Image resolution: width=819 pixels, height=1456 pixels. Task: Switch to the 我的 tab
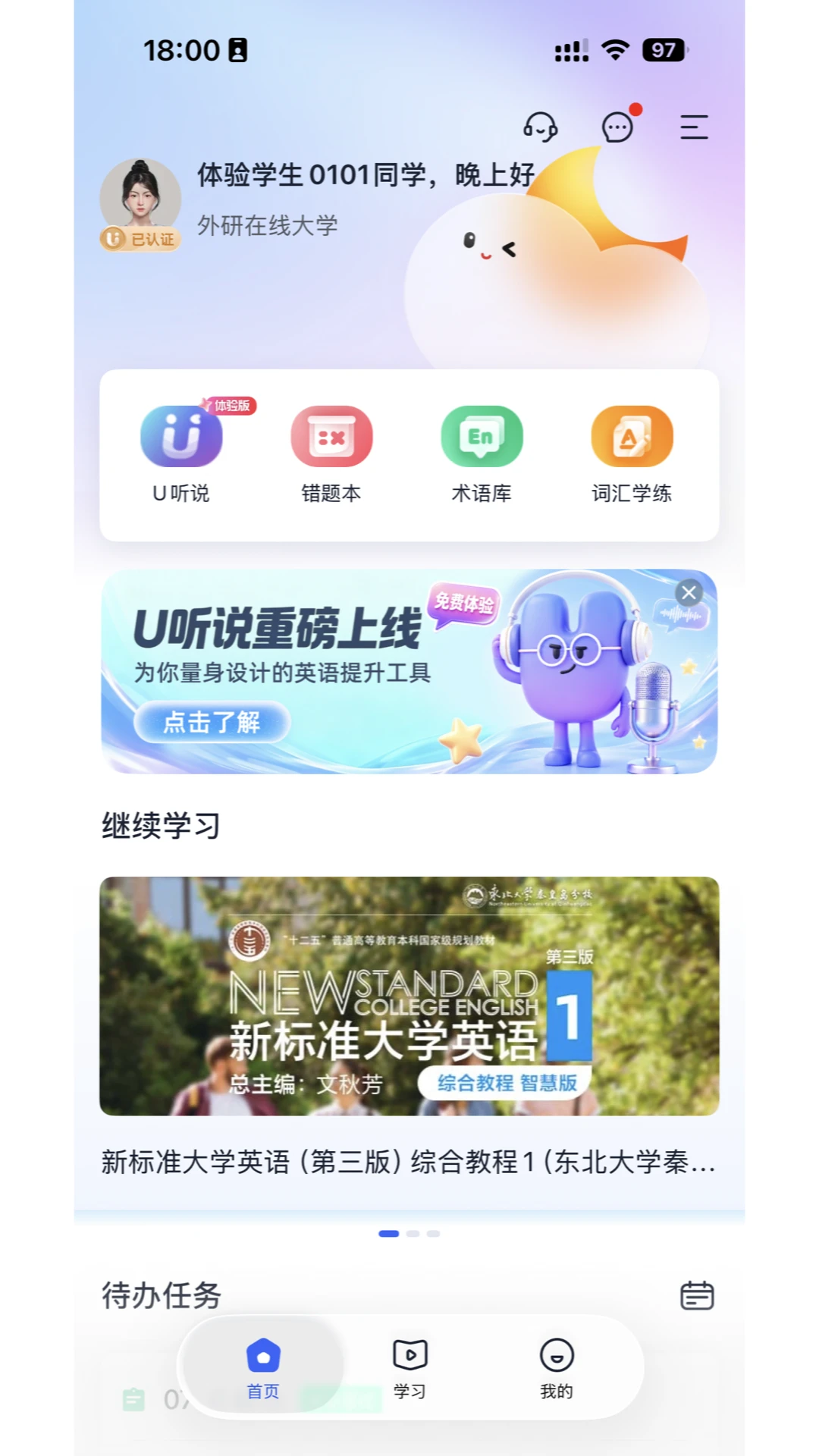pos(557,1368)
